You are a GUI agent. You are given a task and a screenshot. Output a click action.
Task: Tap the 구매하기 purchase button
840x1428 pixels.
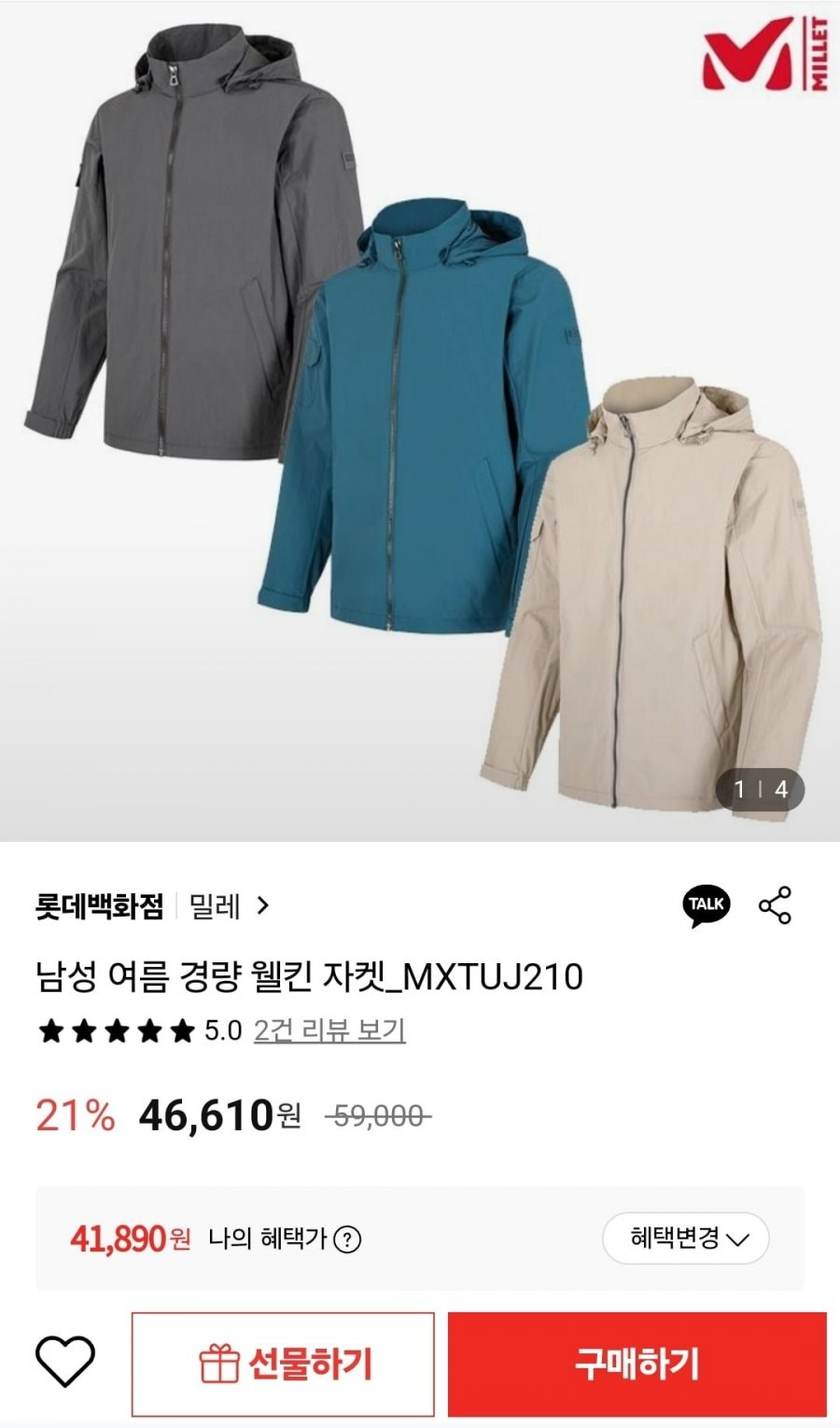tap(637, 1364)
